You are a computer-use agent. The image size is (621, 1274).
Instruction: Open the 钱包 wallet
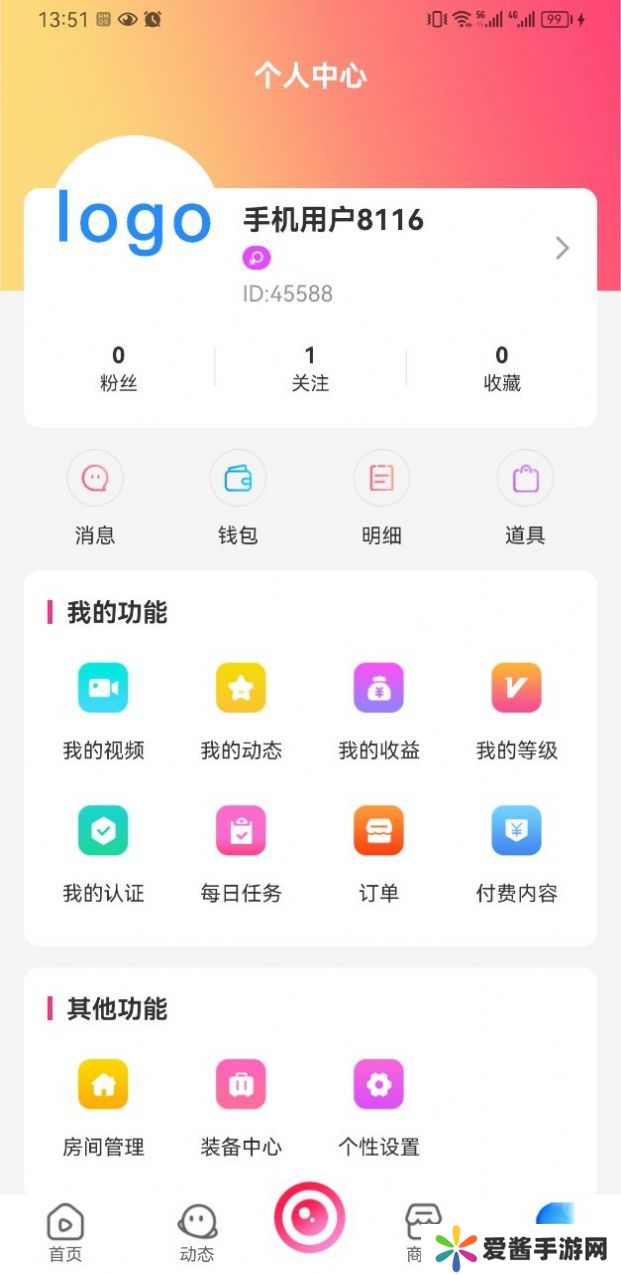click(238, 497)
